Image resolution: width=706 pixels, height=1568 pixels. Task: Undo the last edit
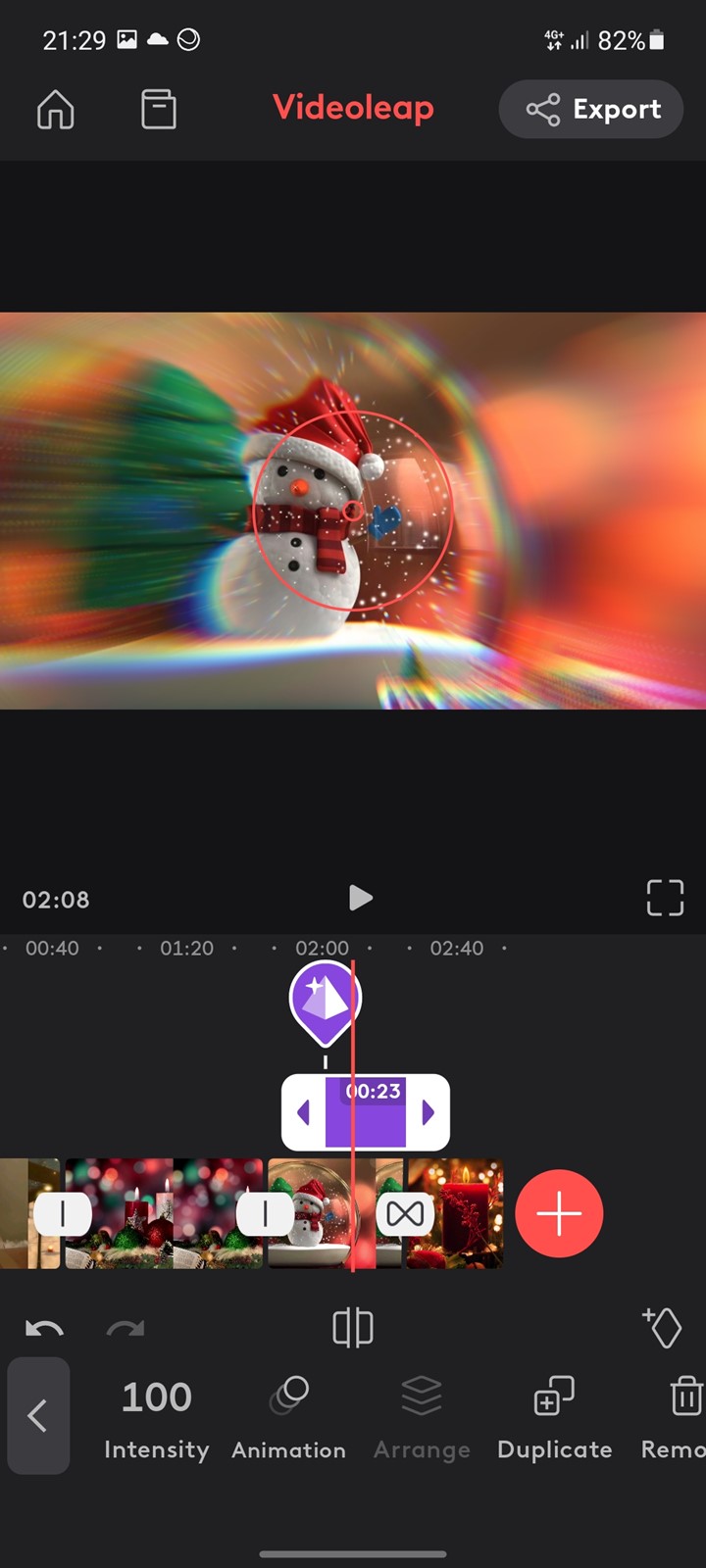[x=44, y=1329]
